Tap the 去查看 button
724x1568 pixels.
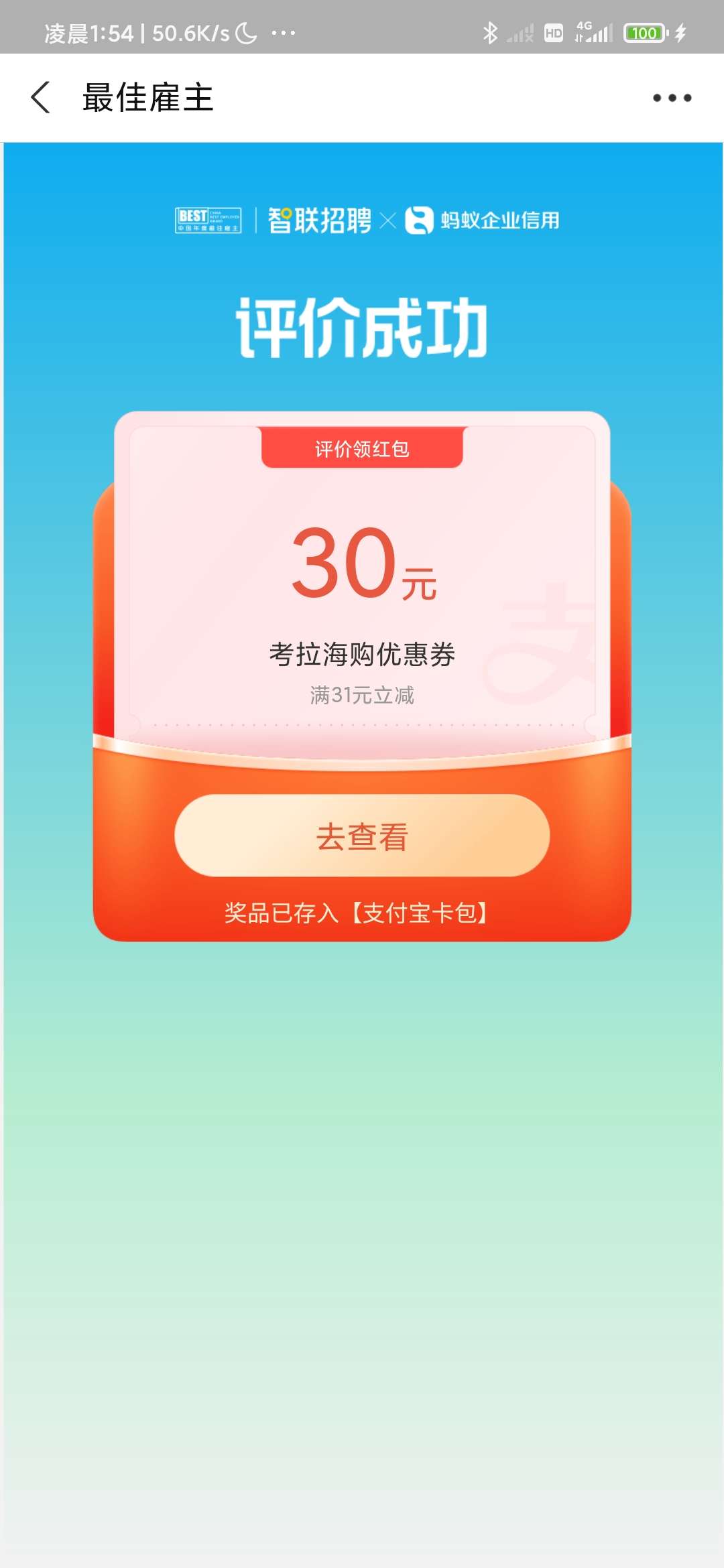click(x=362, y=836)
